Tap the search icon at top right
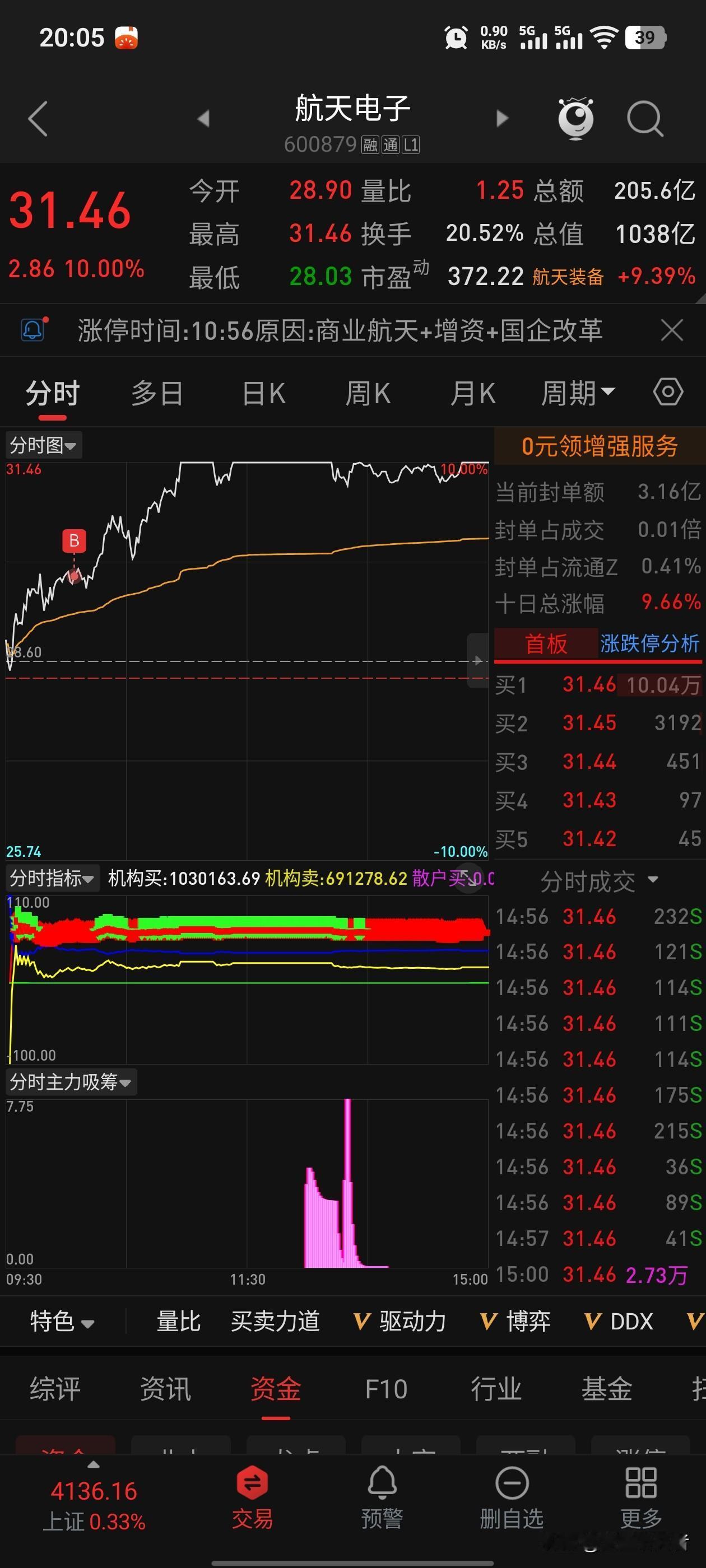The image size is (706, 1568). (x=644, y=119)
